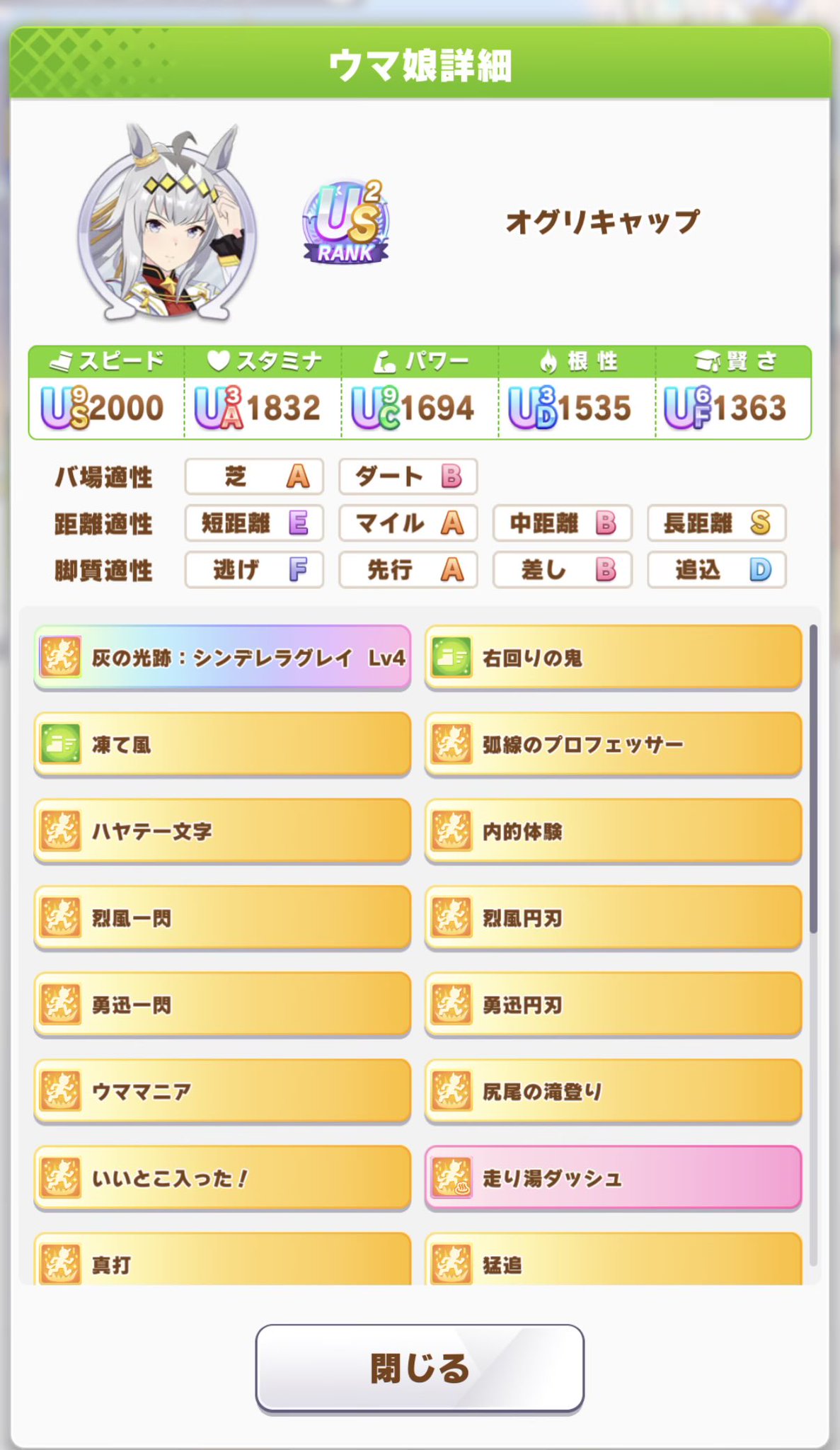Select the 凍て風 skill

222,745
